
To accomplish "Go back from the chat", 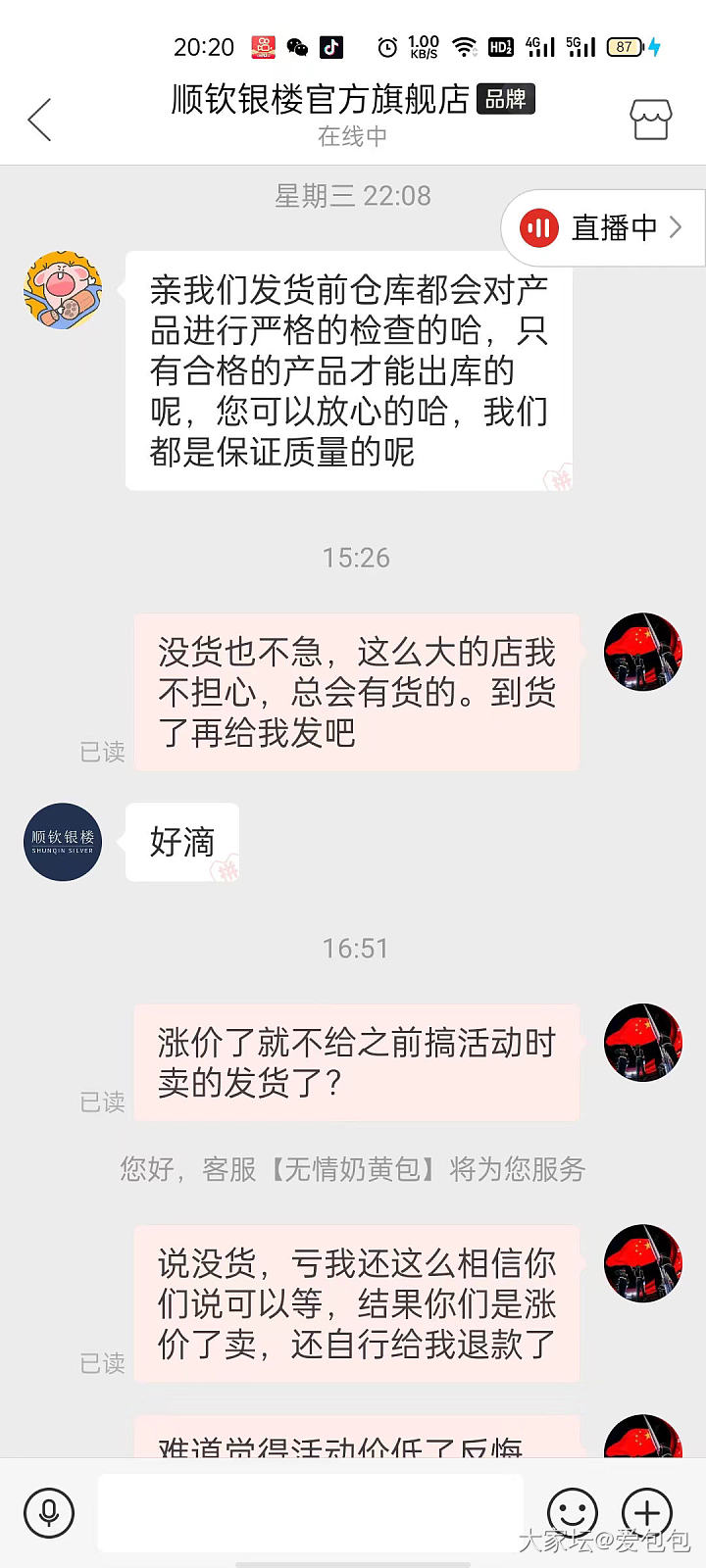I will [x=39, y=120].
